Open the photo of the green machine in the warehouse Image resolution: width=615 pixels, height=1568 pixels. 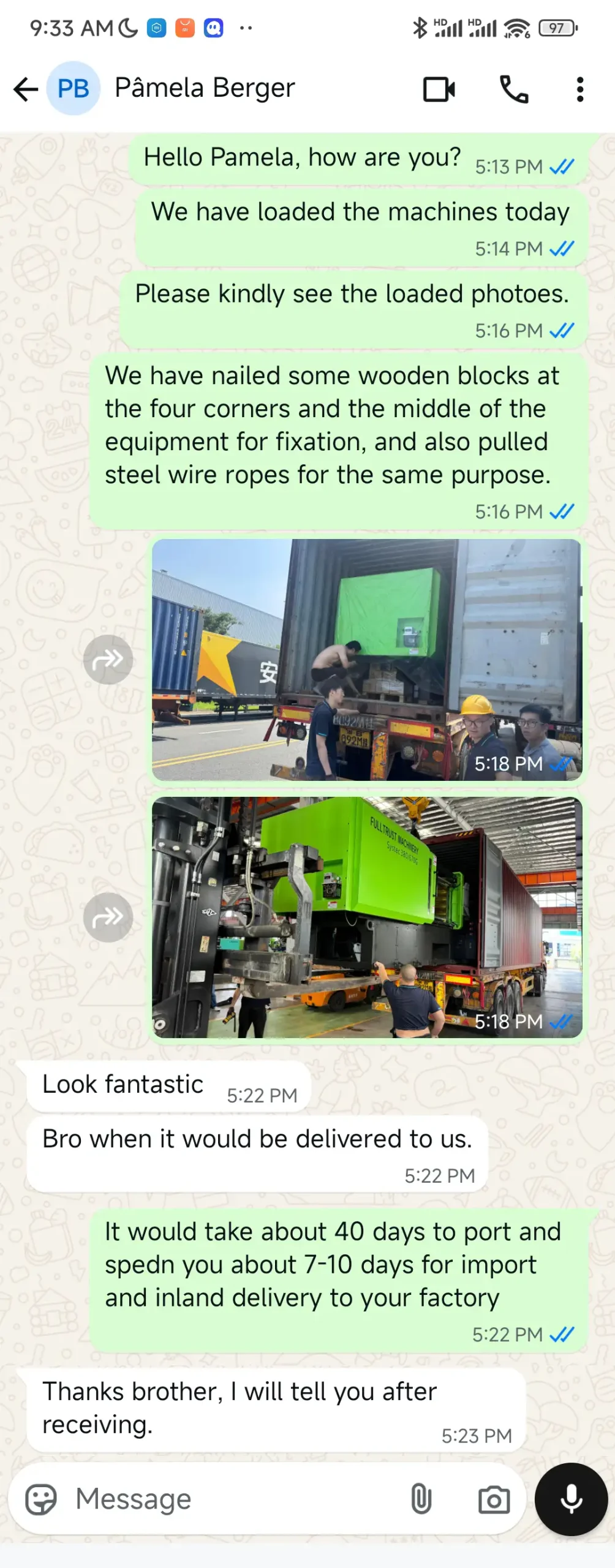[366, 917]
